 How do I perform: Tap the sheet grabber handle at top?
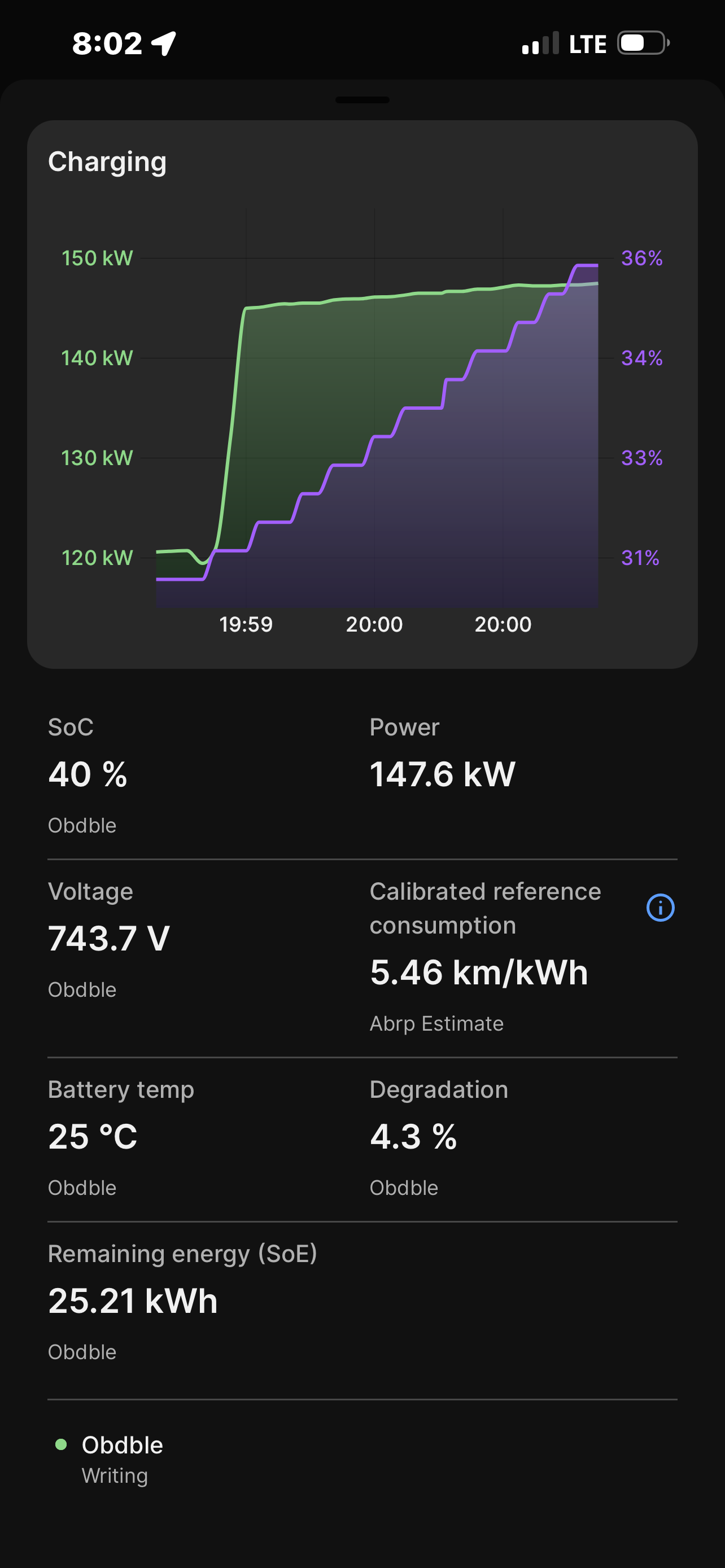[362, 100]
